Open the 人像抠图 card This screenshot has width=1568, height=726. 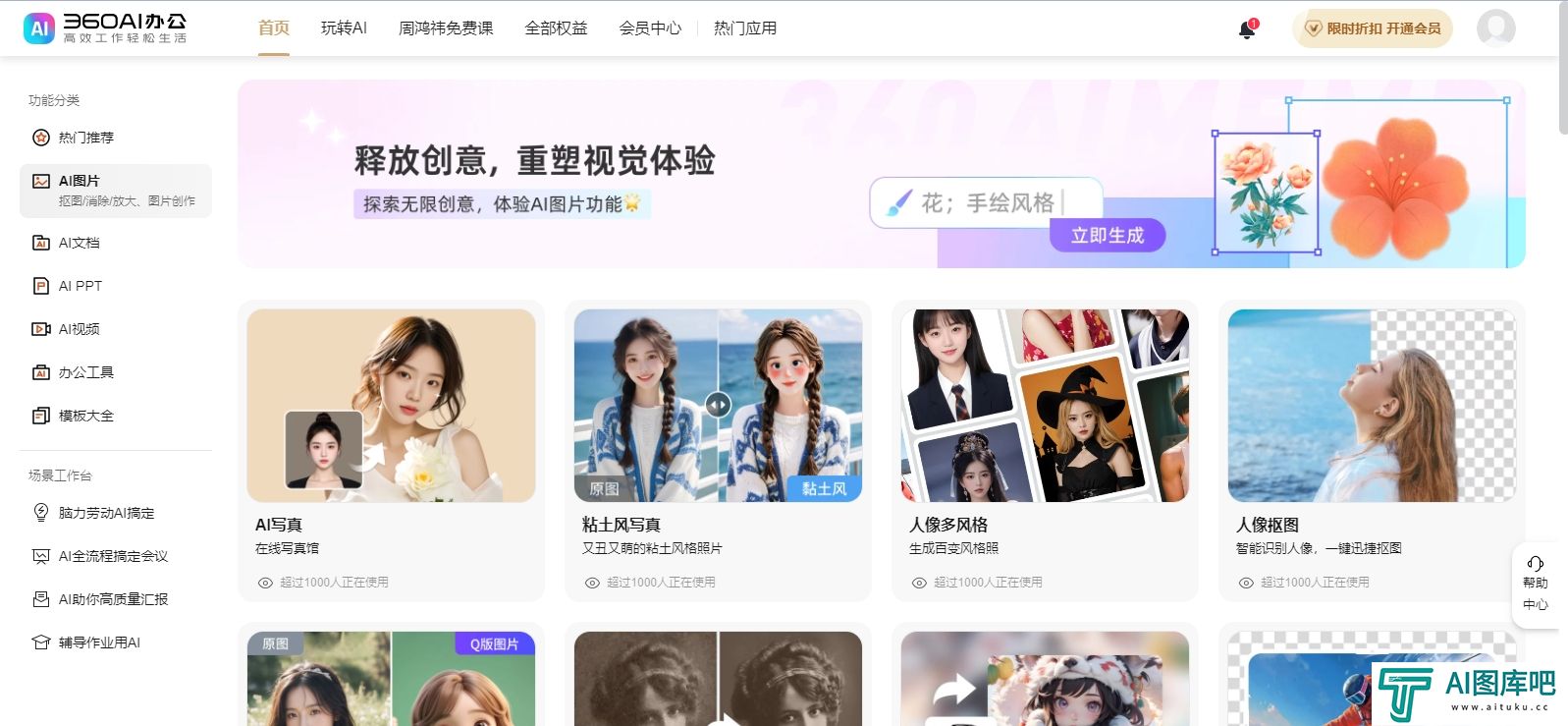pyautogui.click(x=1372, y=450)
